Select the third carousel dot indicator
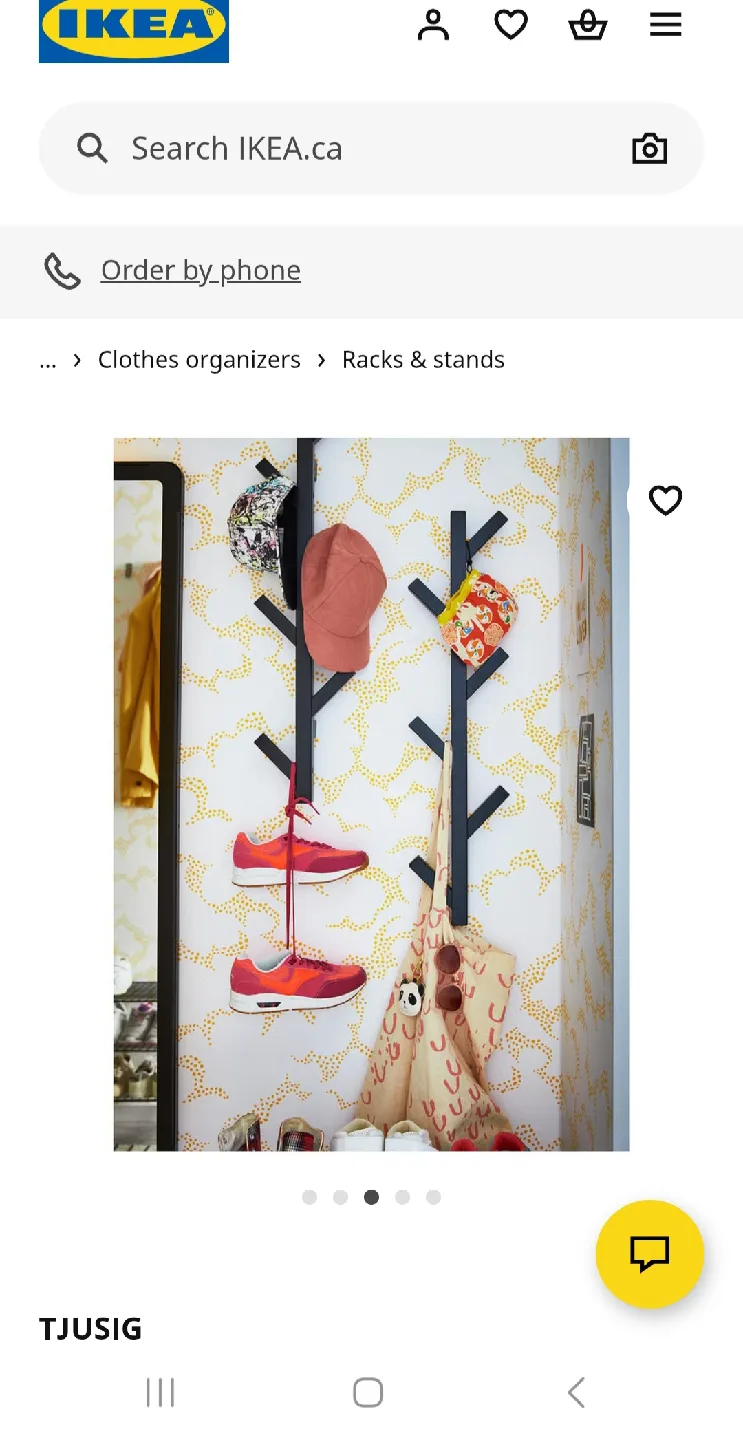743x1440 pixels. (371, 1196)
